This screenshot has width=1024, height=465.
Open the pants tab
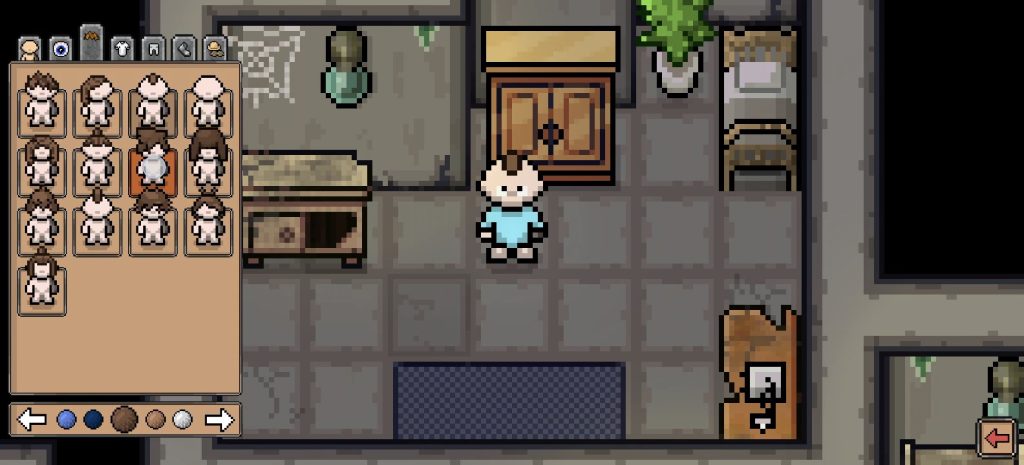click(x=153, y=48)
